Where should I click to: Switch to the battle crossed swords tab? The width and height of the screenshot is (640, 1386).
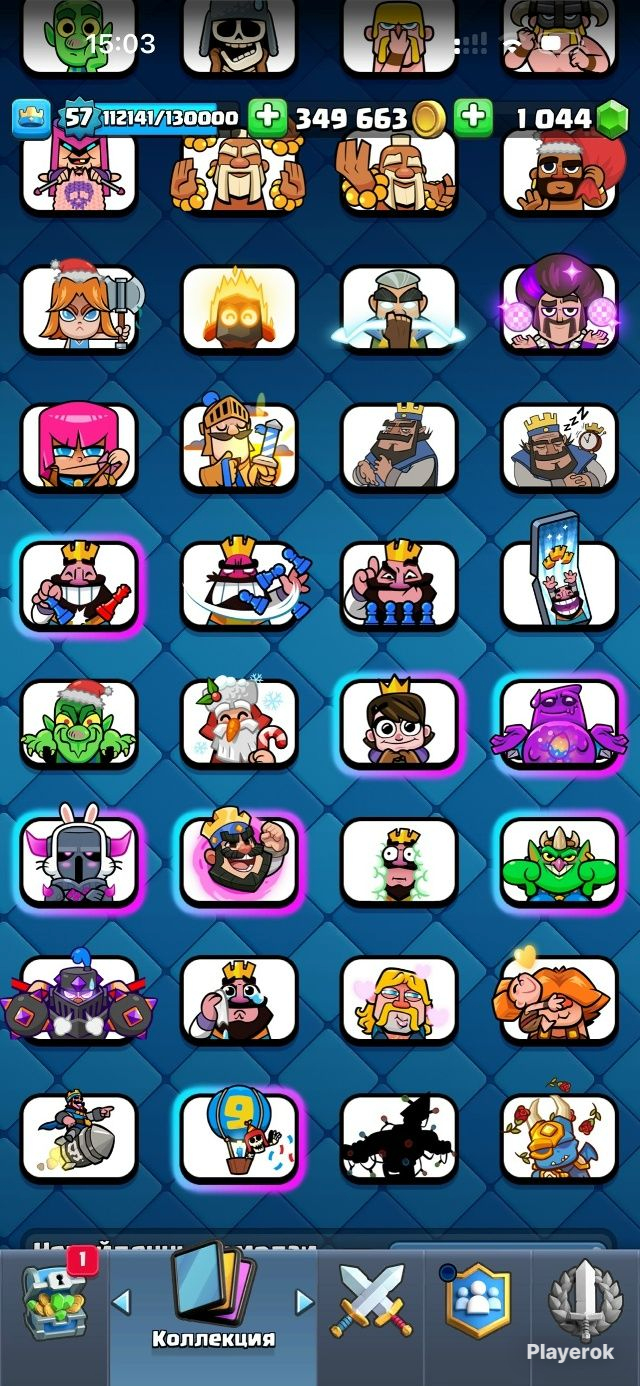coord(371,1300)
